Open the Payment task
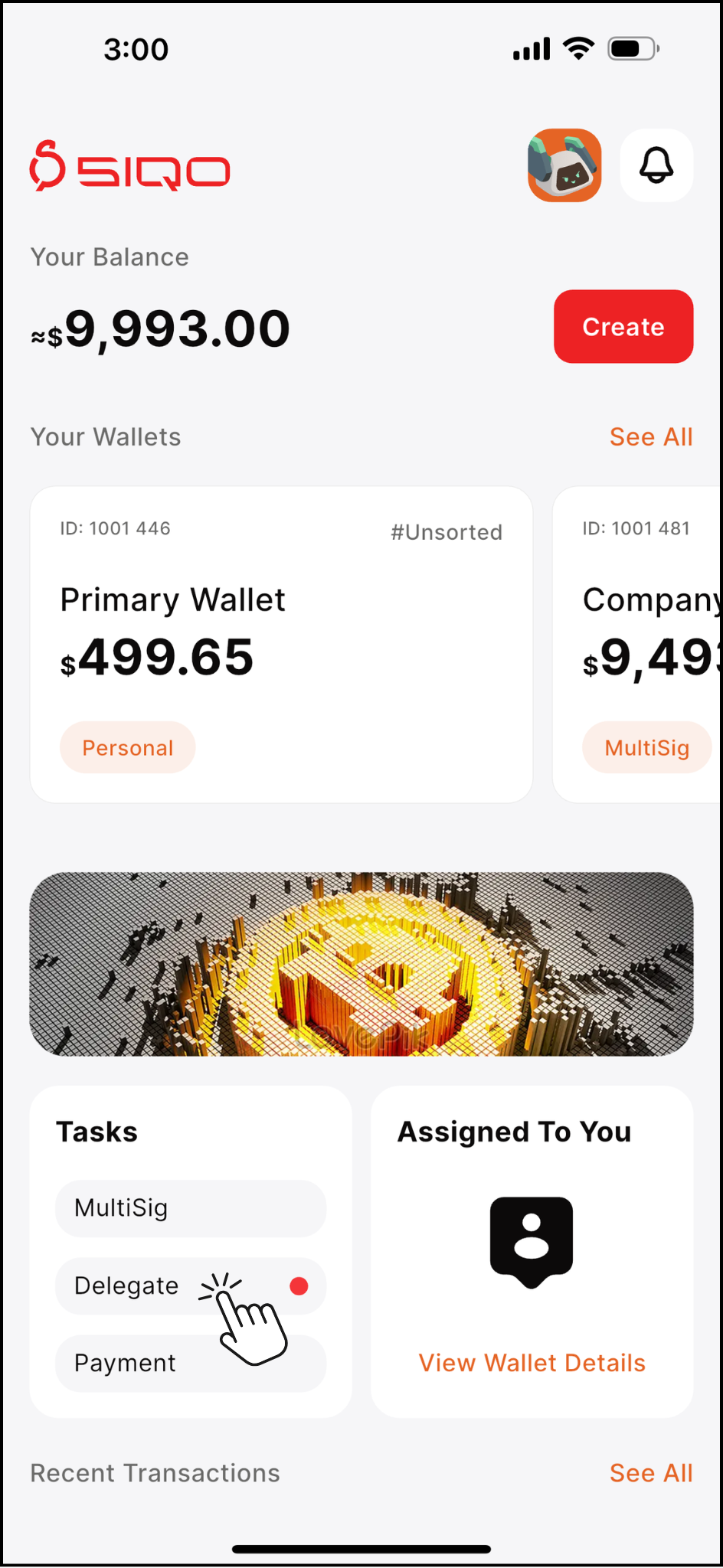Screen dimensions: 723x1568 tap(126, 1364)
